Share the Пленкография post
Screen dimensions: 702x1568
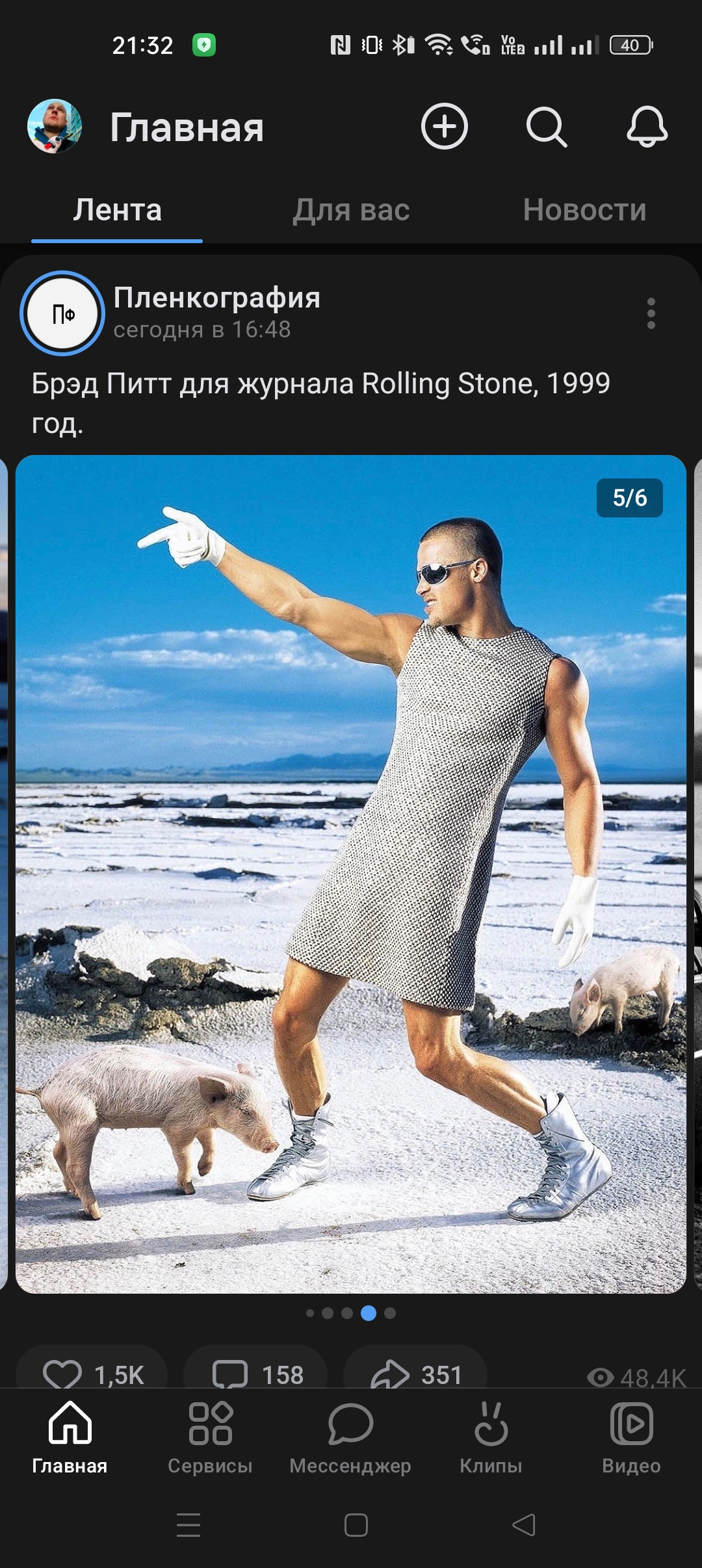[x=415, y=1374]
